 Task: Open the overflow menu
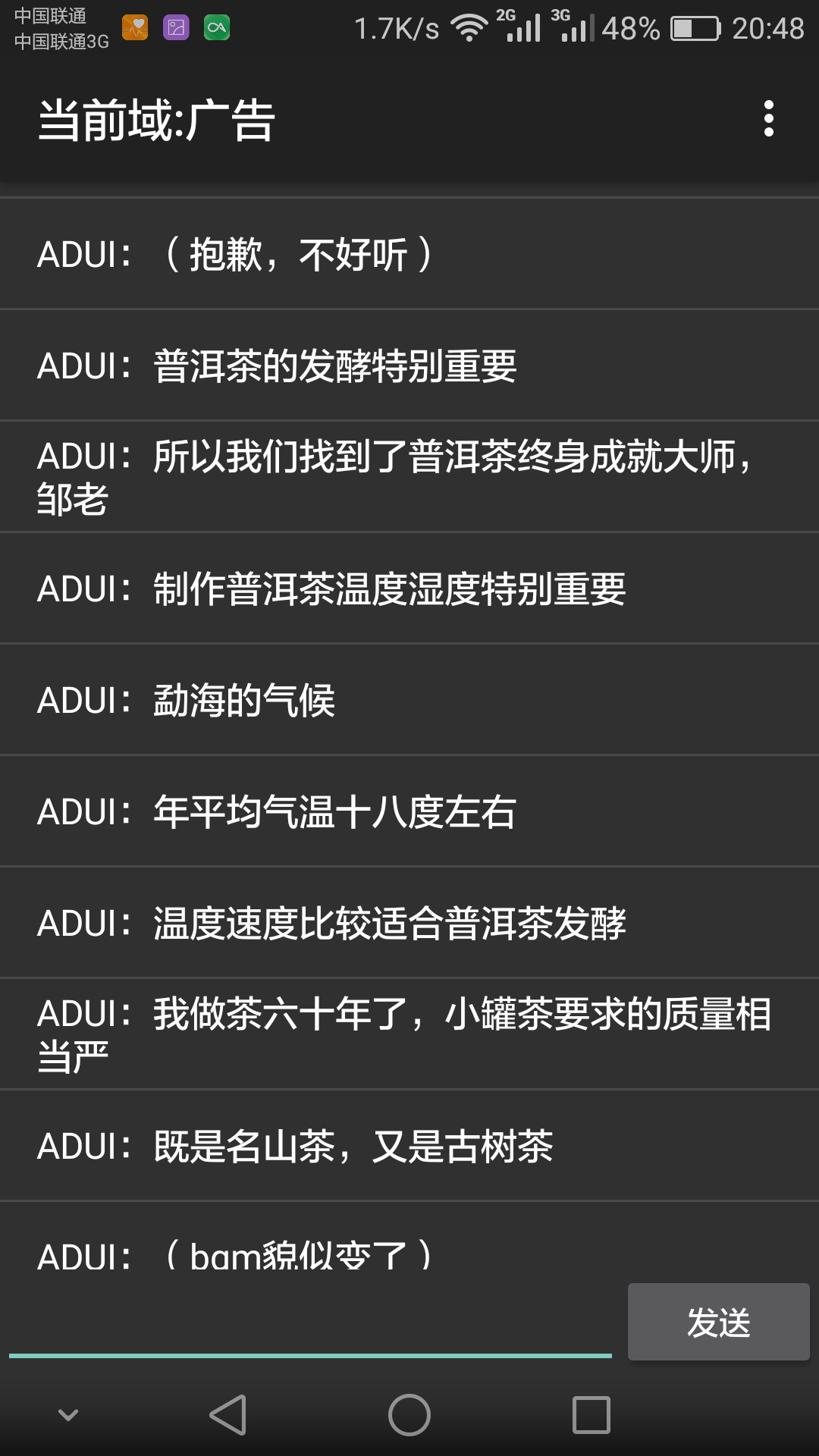click(x=769, y=119)
